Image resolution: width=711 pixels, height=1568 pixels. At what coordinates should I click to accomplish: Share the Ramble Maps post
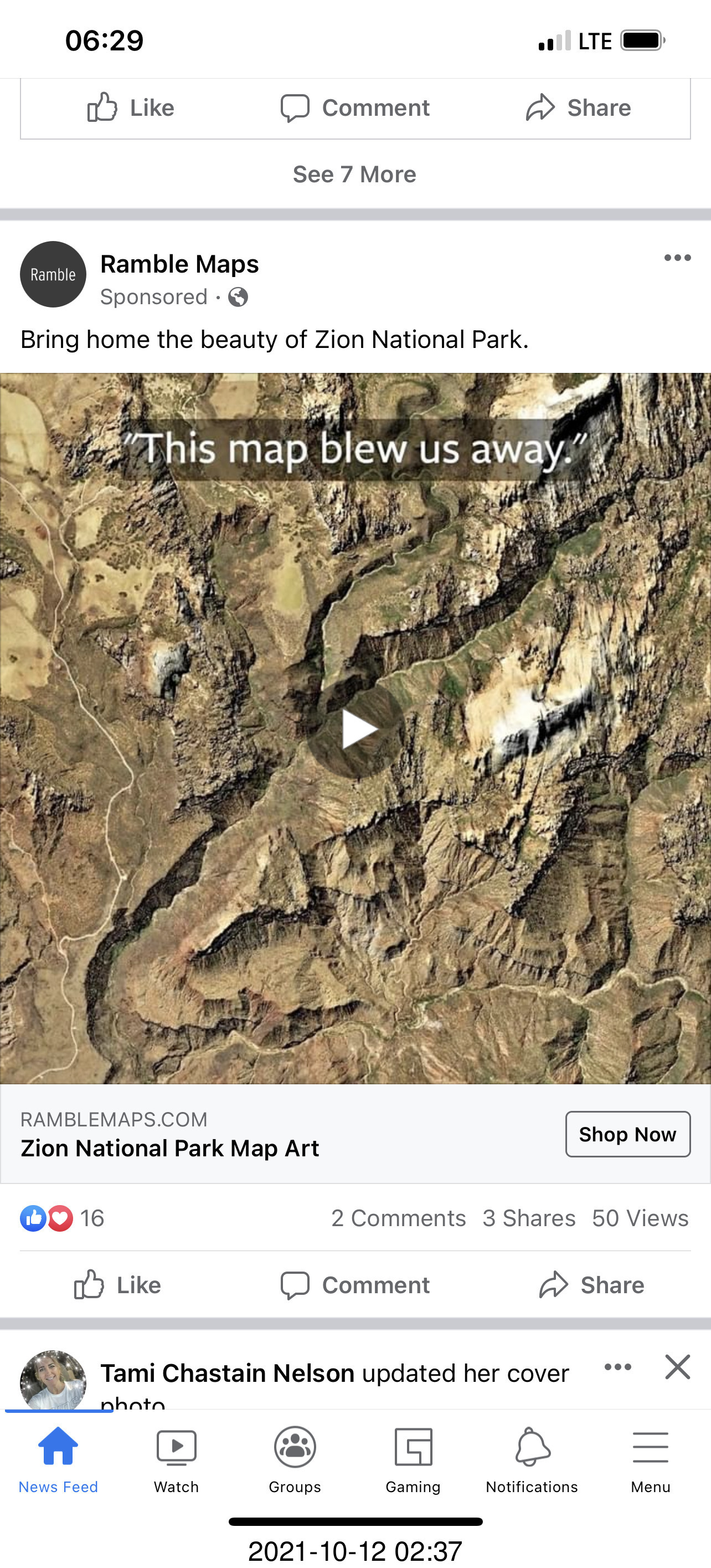tap(591, 1285)
